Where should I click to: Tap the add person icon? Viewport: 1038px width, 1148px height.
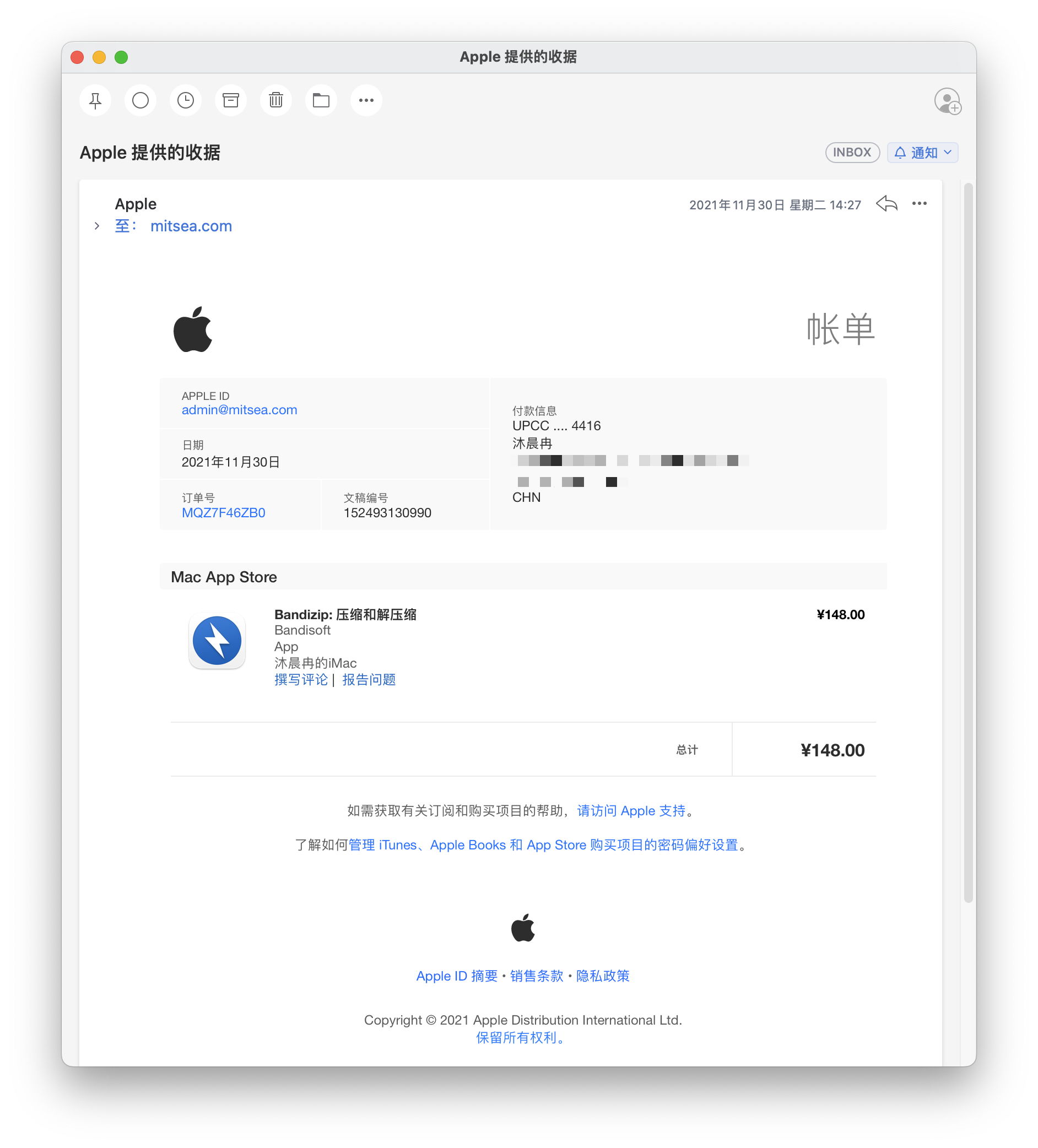(948, 101)
